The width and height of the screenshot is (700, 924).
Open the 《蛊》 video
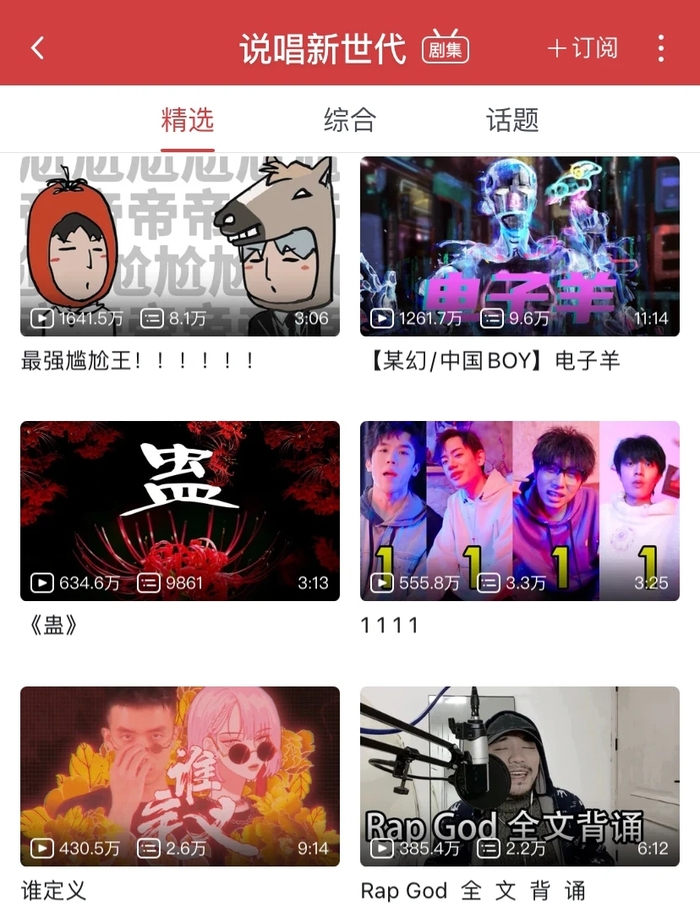coord(180,510)
